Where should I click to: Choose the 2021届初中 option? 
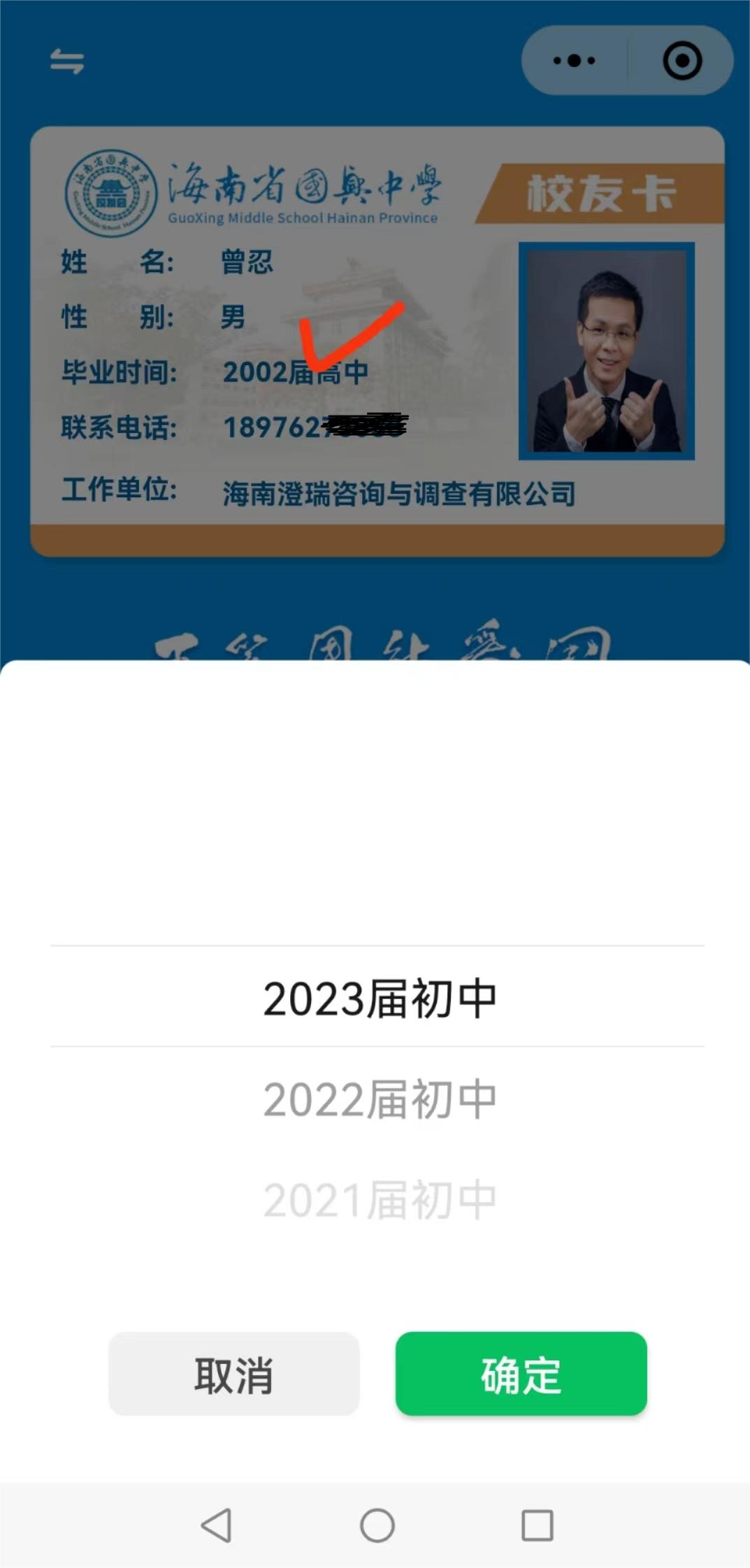coord(380,1200)
